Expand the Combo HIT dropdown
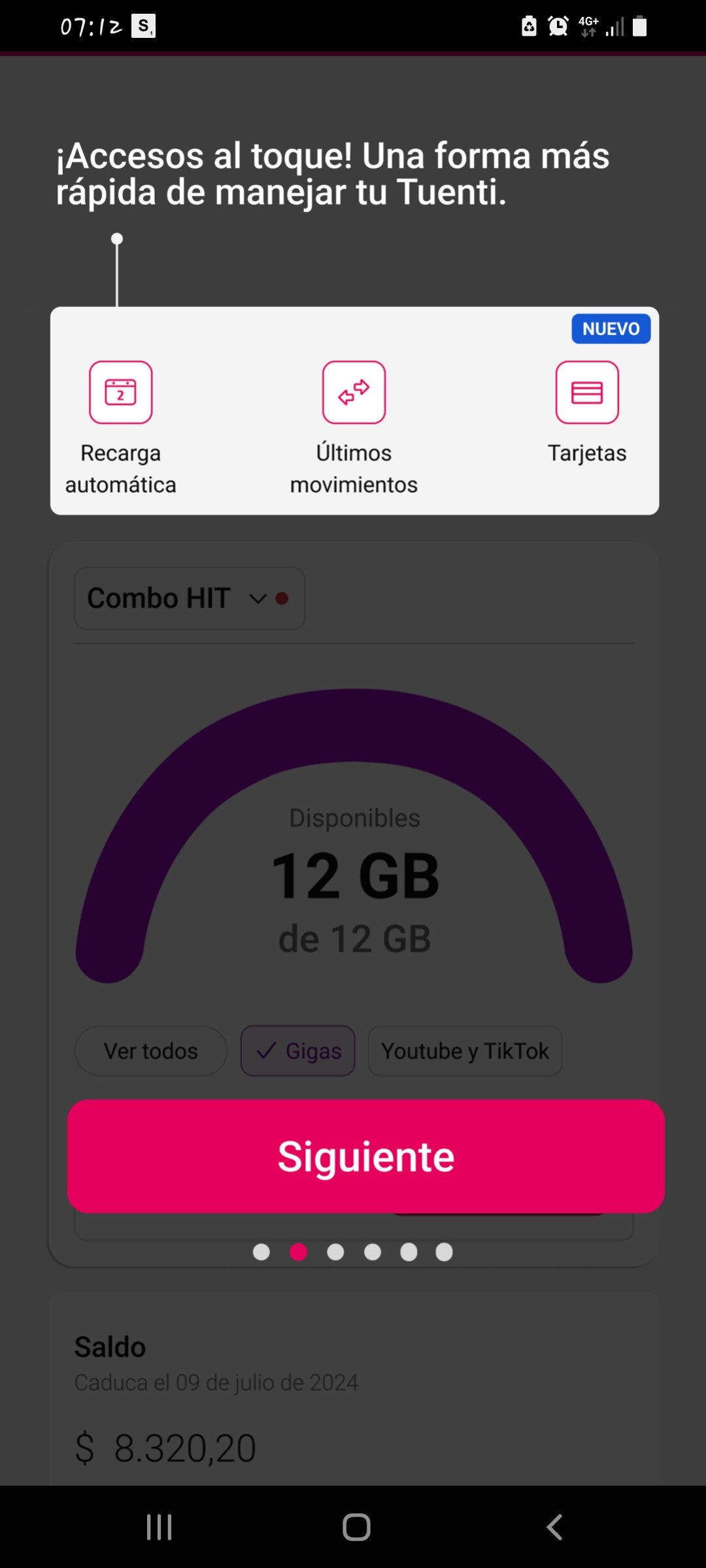 190,598
